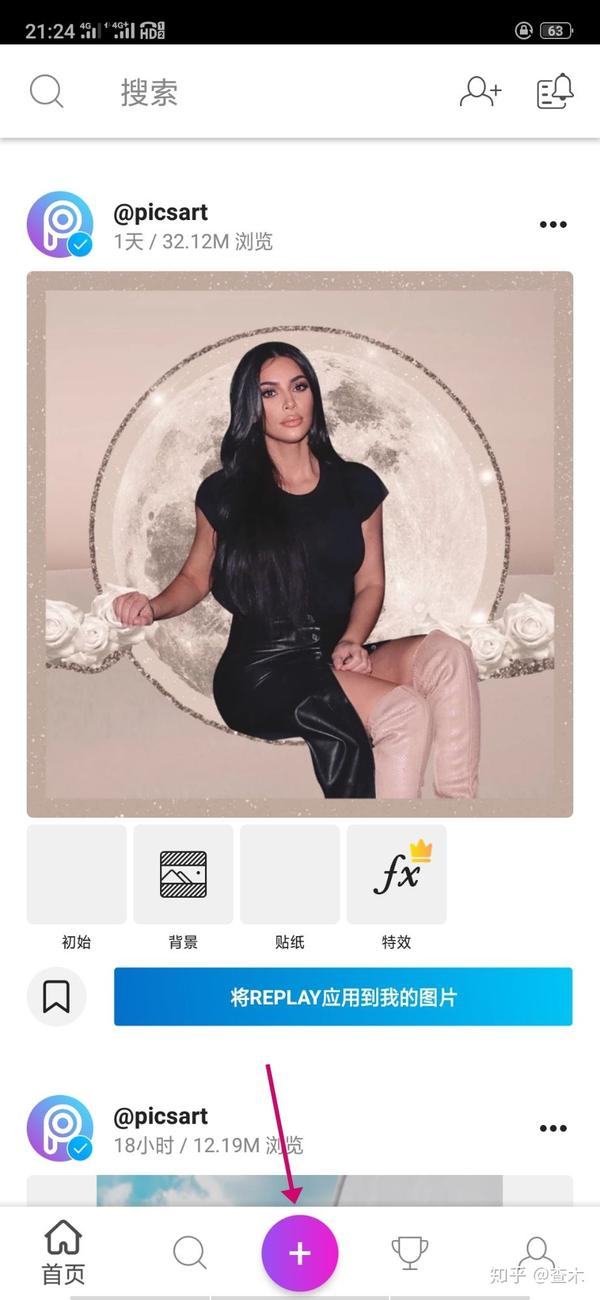
Task: Bookmark the first picsart post
Action: point(57,997)
